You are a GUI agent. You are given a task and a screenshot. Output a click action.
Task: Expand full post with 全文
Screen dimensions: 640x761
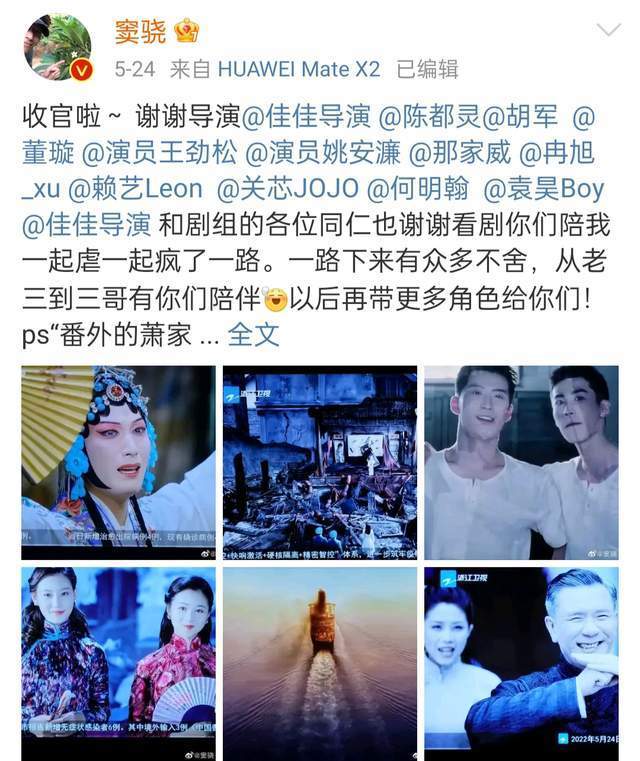(x=253, y=335)
